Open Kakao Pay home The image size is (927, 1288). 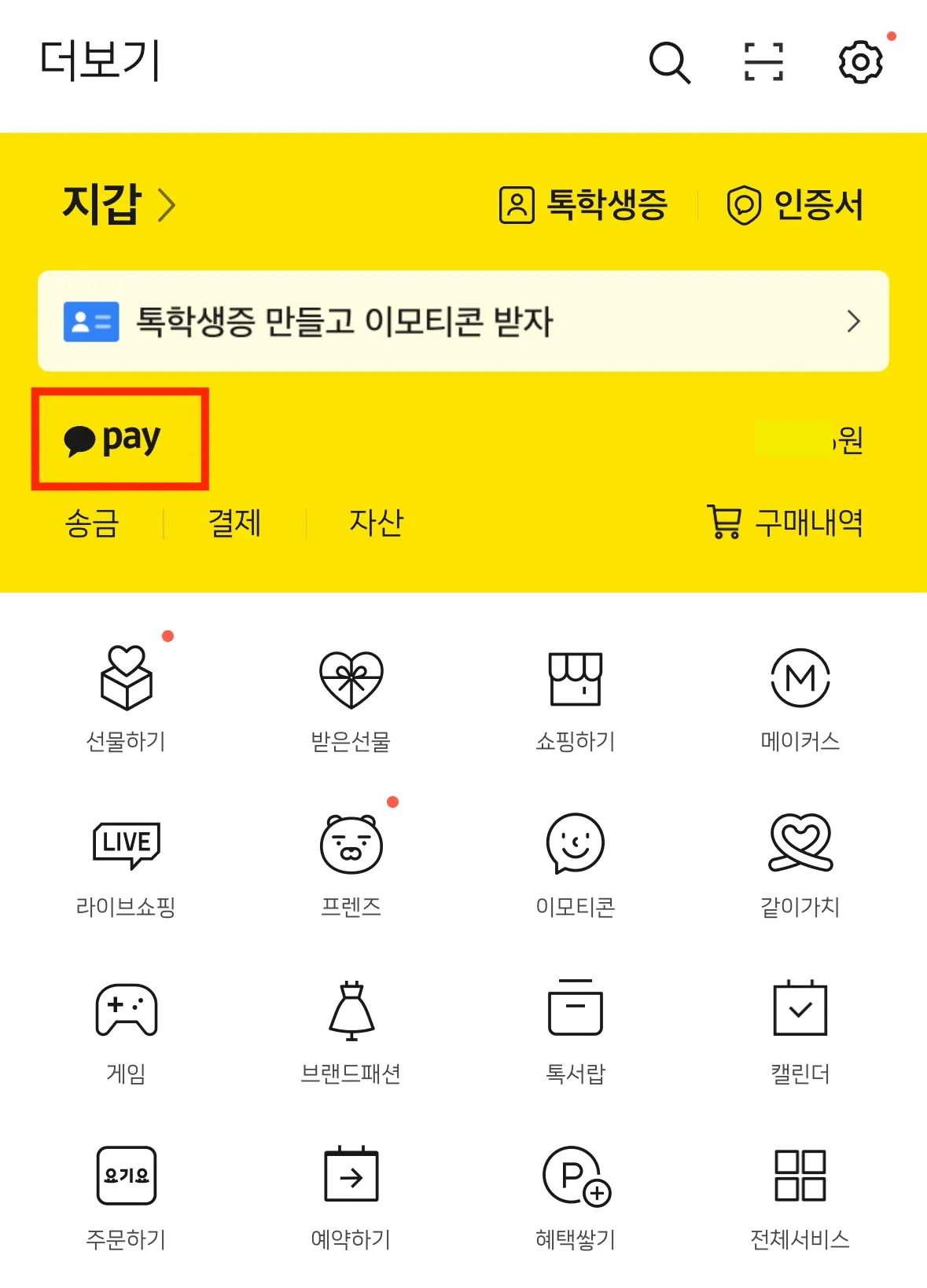point(113,439)
